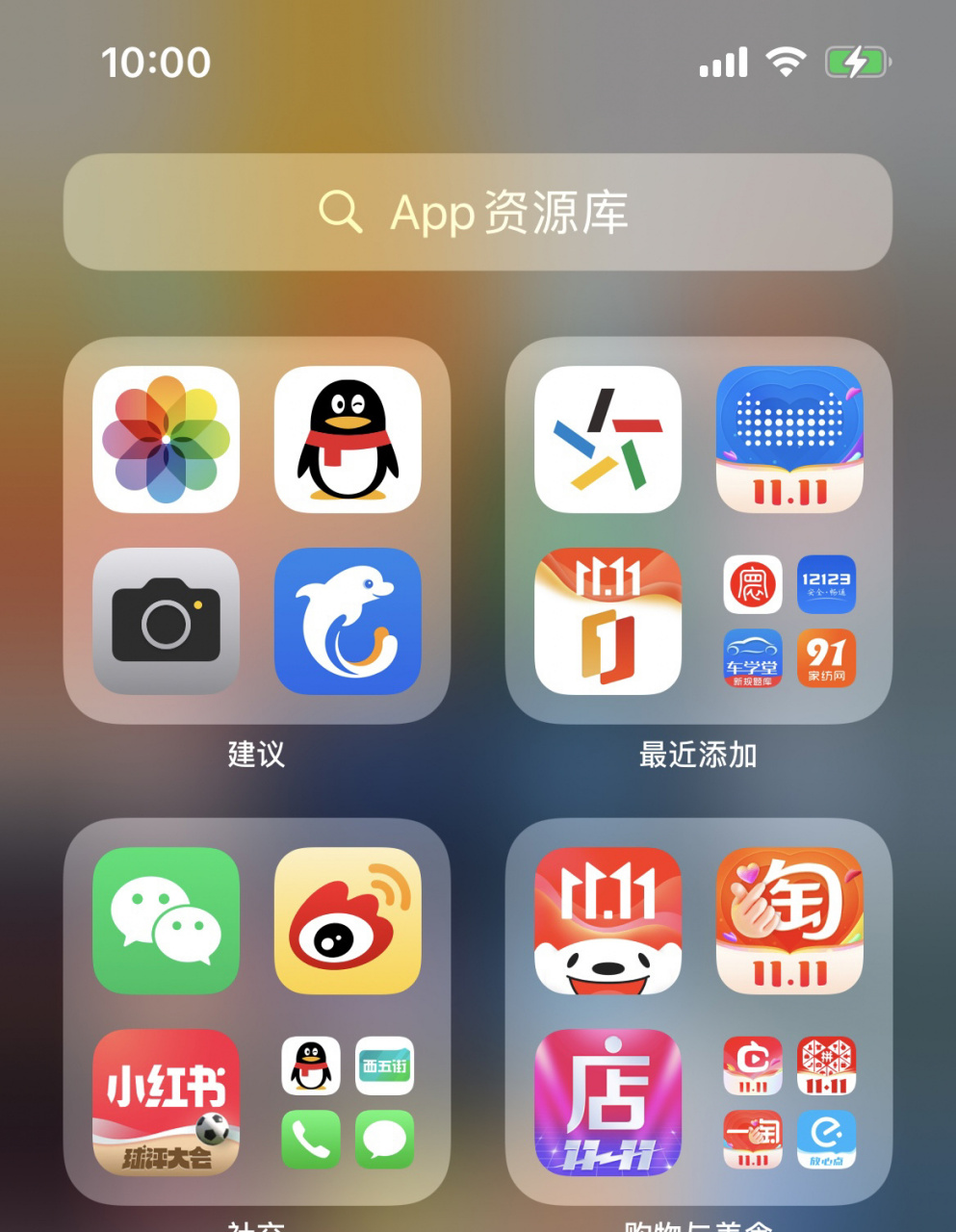Open the blue dolphin app in 建议 group

[348, 621]
